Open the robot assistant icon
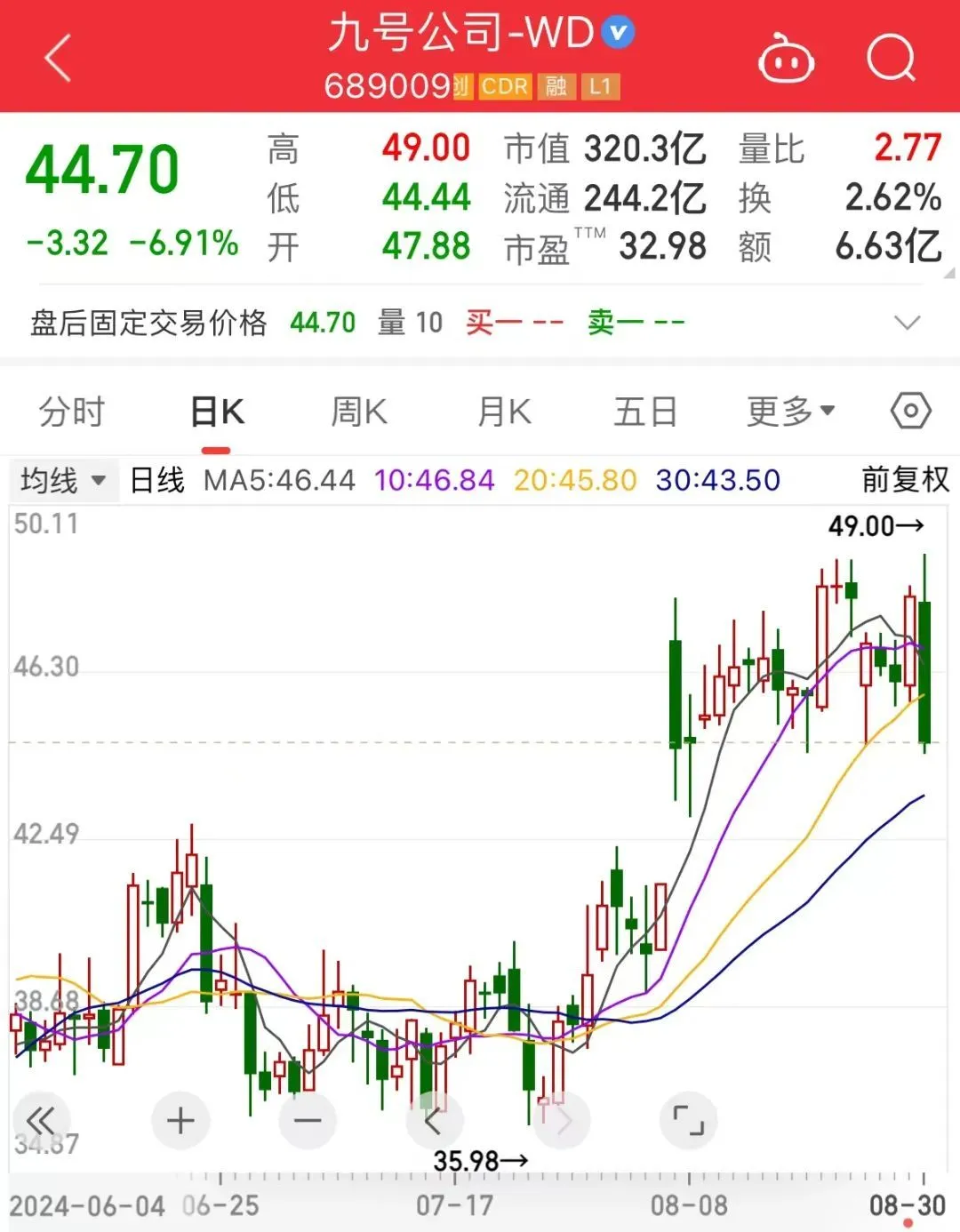The height and width of the screenshot is (1232, 960). tap(785, 59)
